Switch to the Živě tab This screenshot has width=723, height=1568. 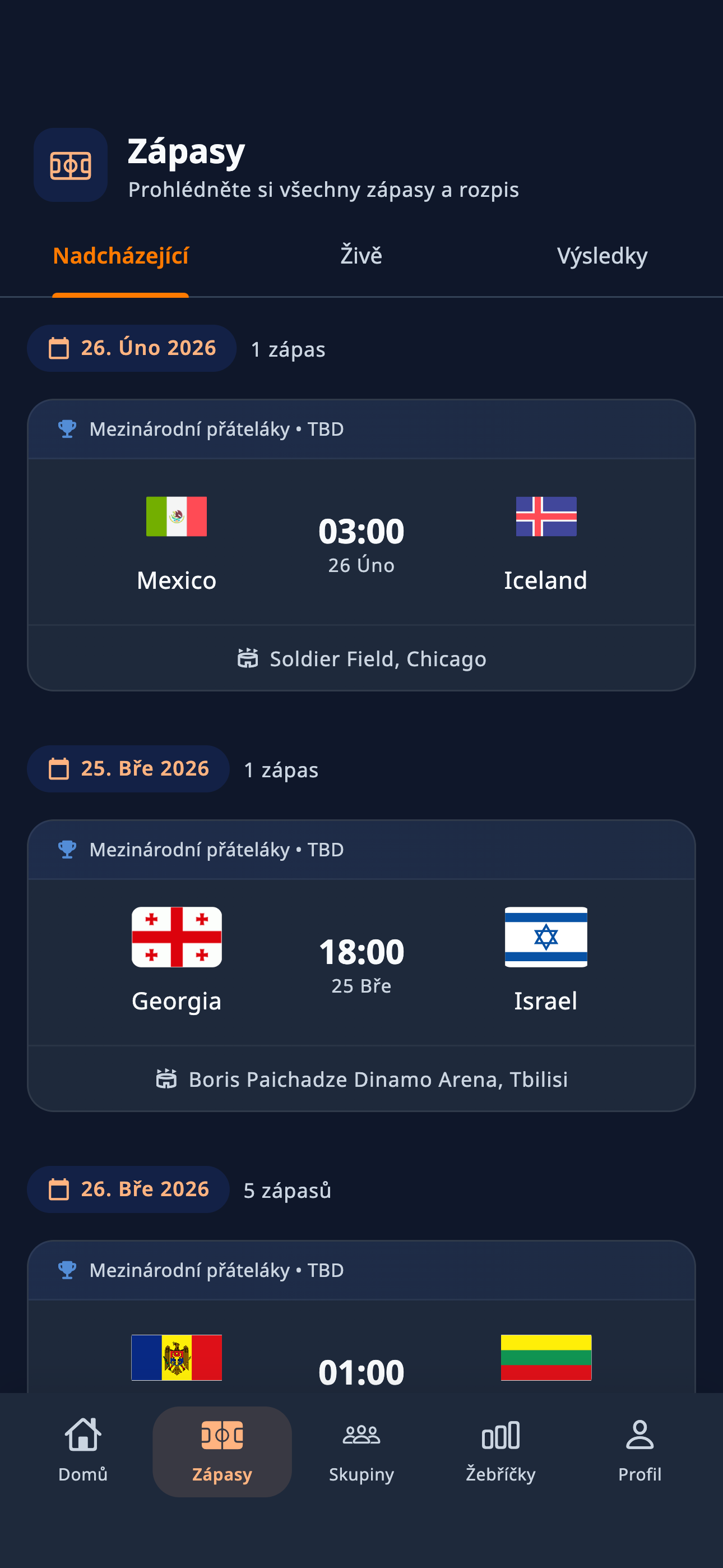361,256
